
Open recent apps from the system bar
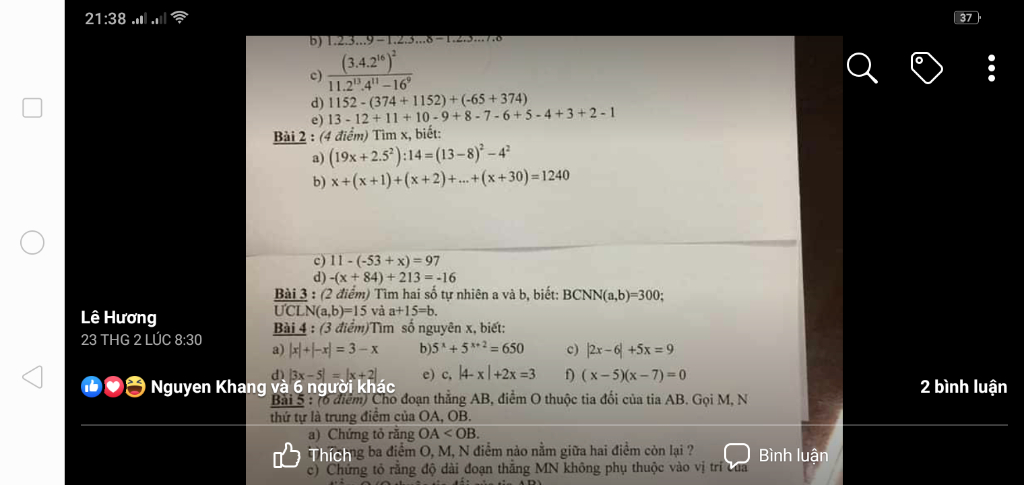point(33,108)
